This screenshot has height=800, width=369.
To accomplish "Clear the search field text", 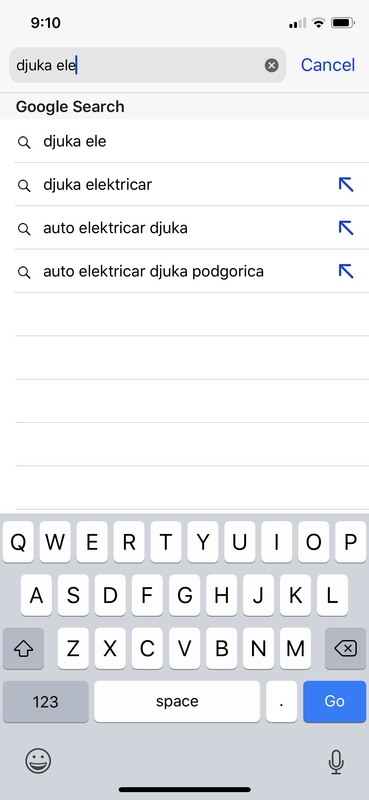I will 272,65.
